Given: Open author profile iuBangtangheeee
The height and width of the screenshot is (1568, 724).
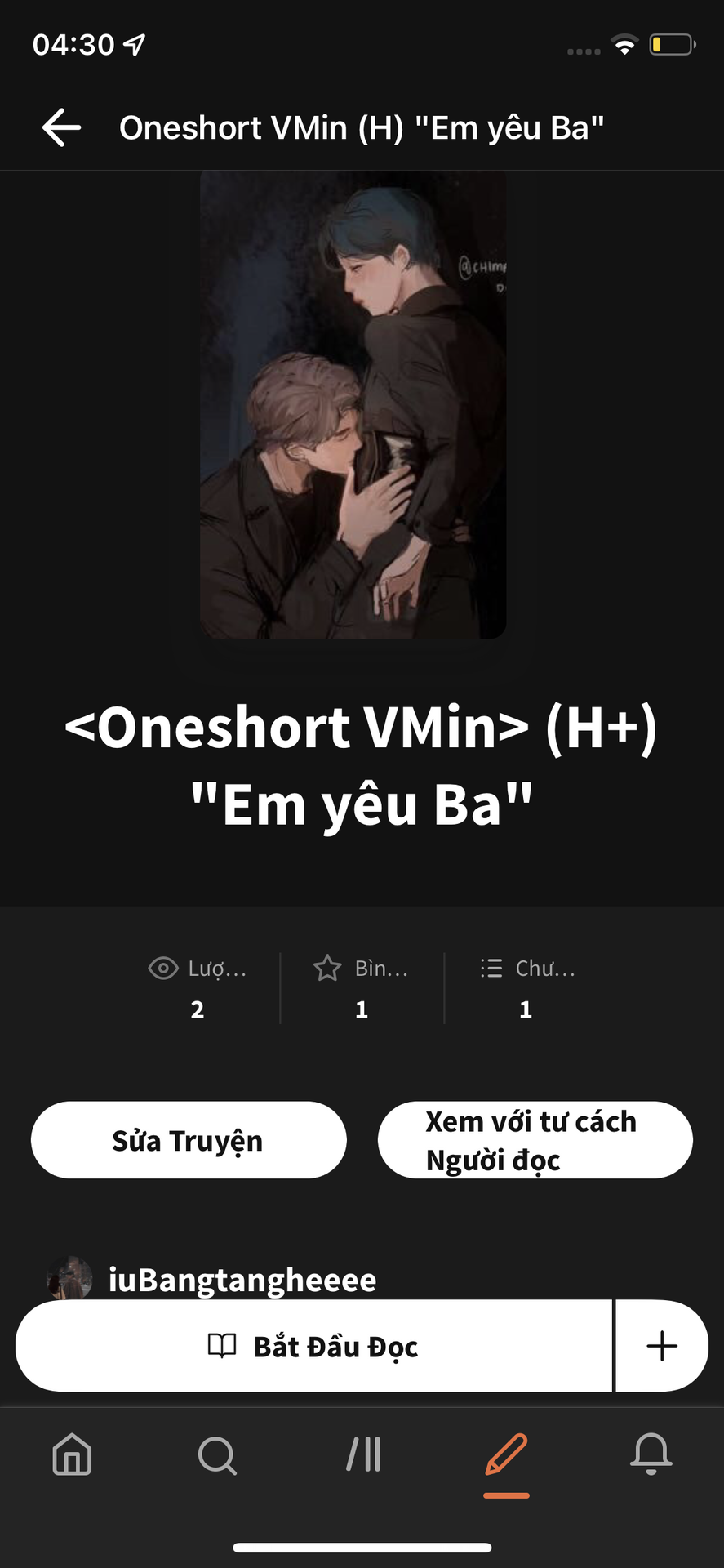Looking at the screenshot, I should click(242, 1279).
